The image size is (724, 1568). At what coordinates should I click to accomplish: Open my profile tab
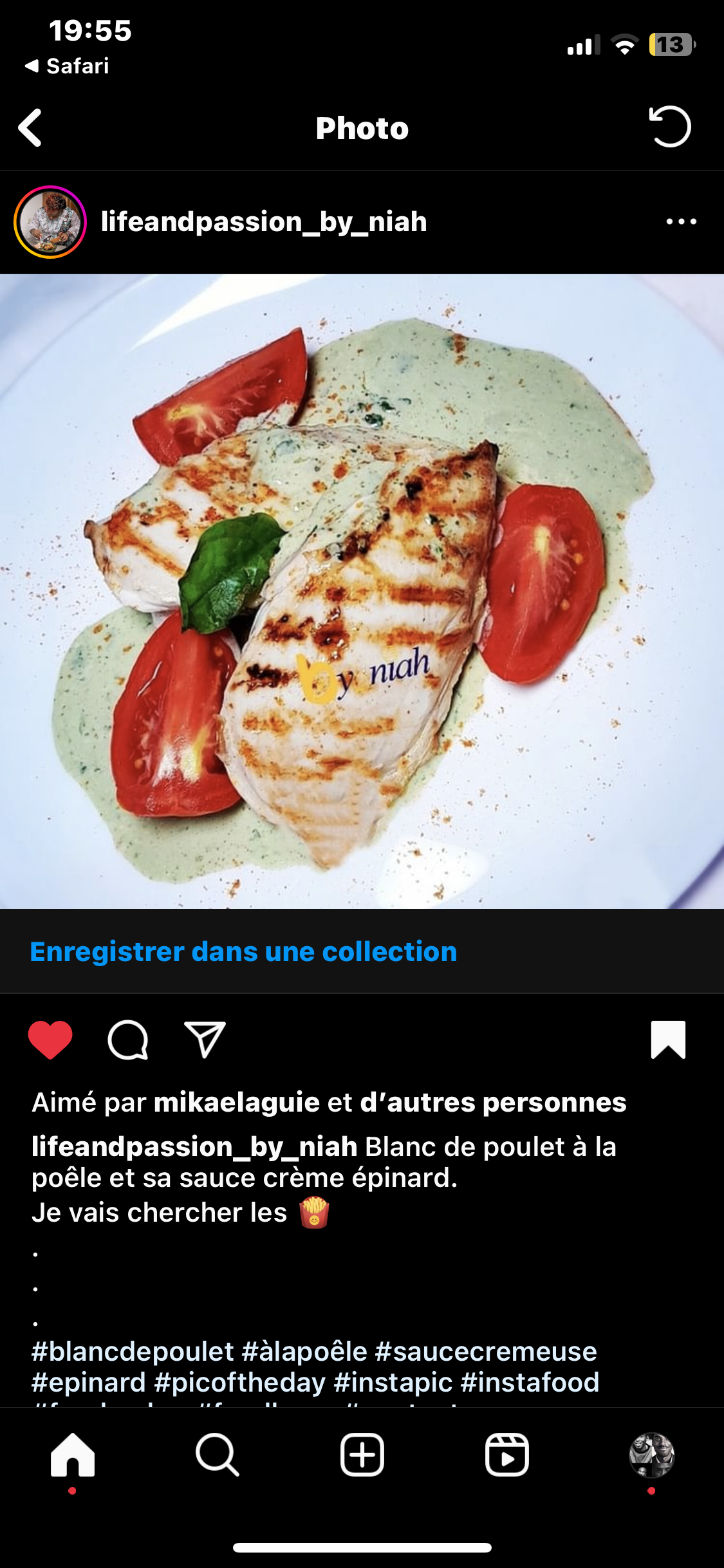click(x=651, y=1455)
